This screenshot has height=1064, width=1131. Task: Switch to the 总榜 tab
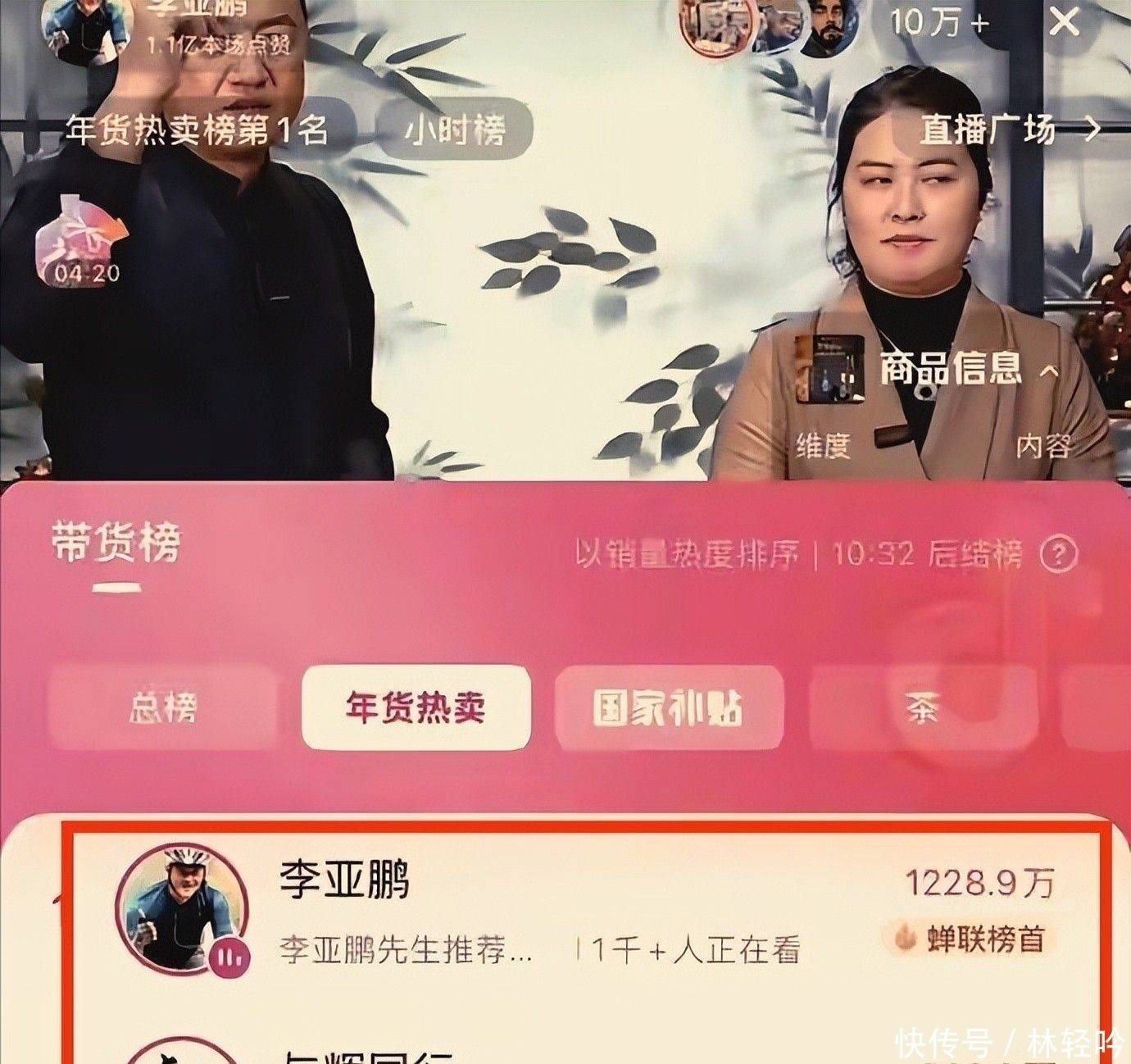pyautogui.click(x=163, y=707)
